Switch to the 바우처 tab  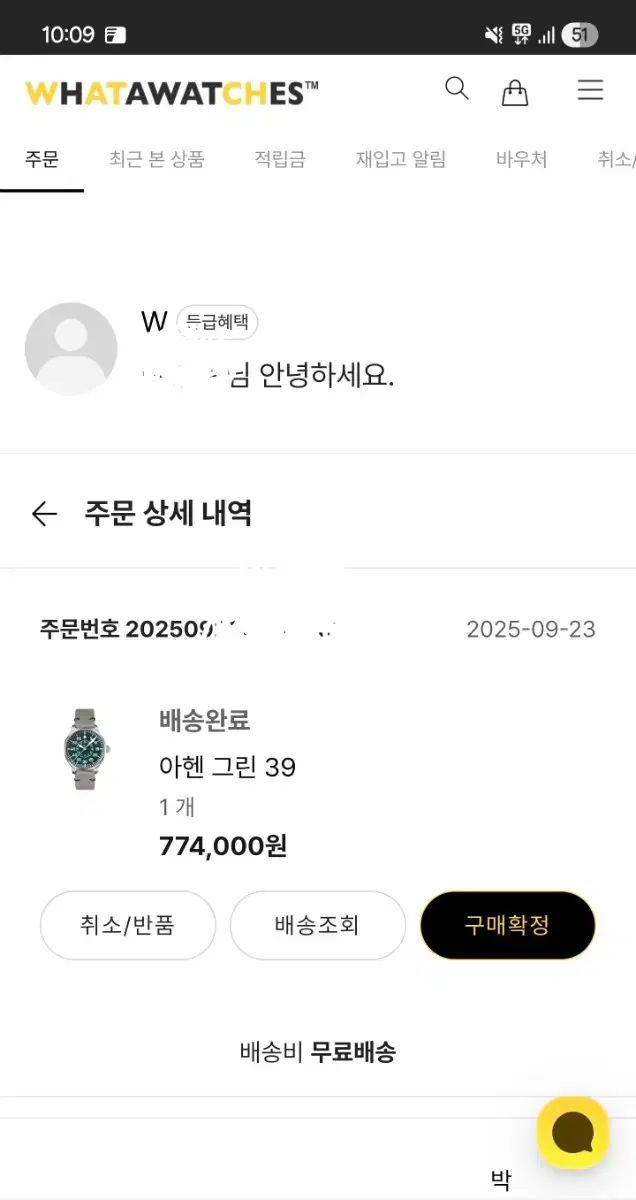click(522, 159)
